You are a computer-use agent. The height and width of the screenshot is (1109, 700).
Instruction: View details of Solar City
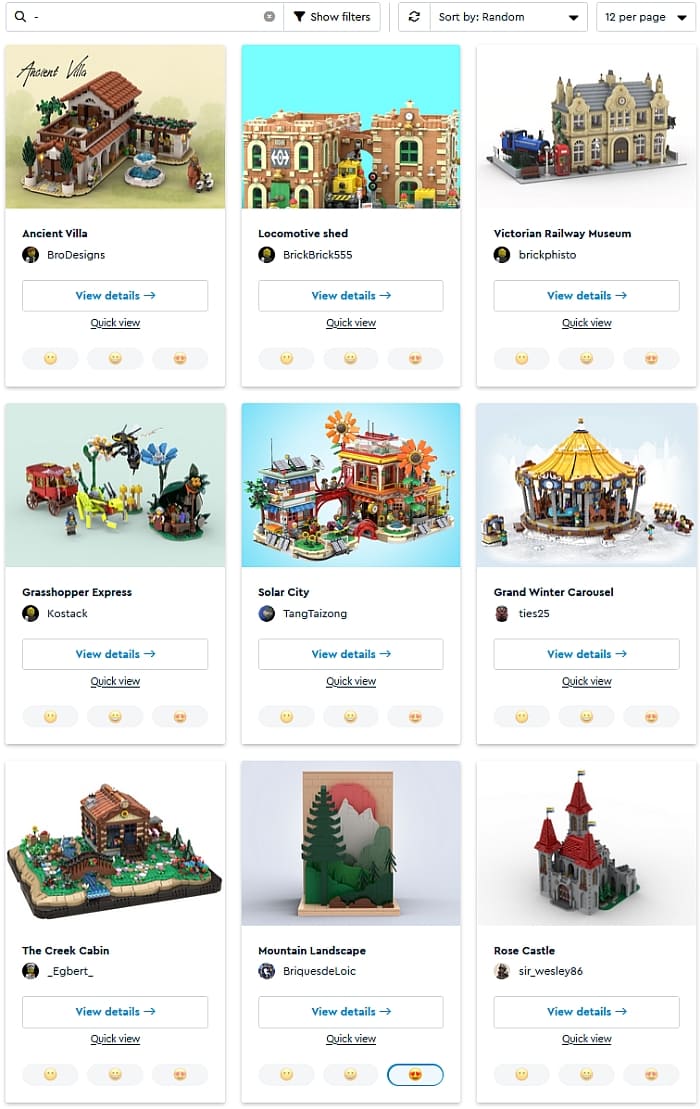point(351,654)
